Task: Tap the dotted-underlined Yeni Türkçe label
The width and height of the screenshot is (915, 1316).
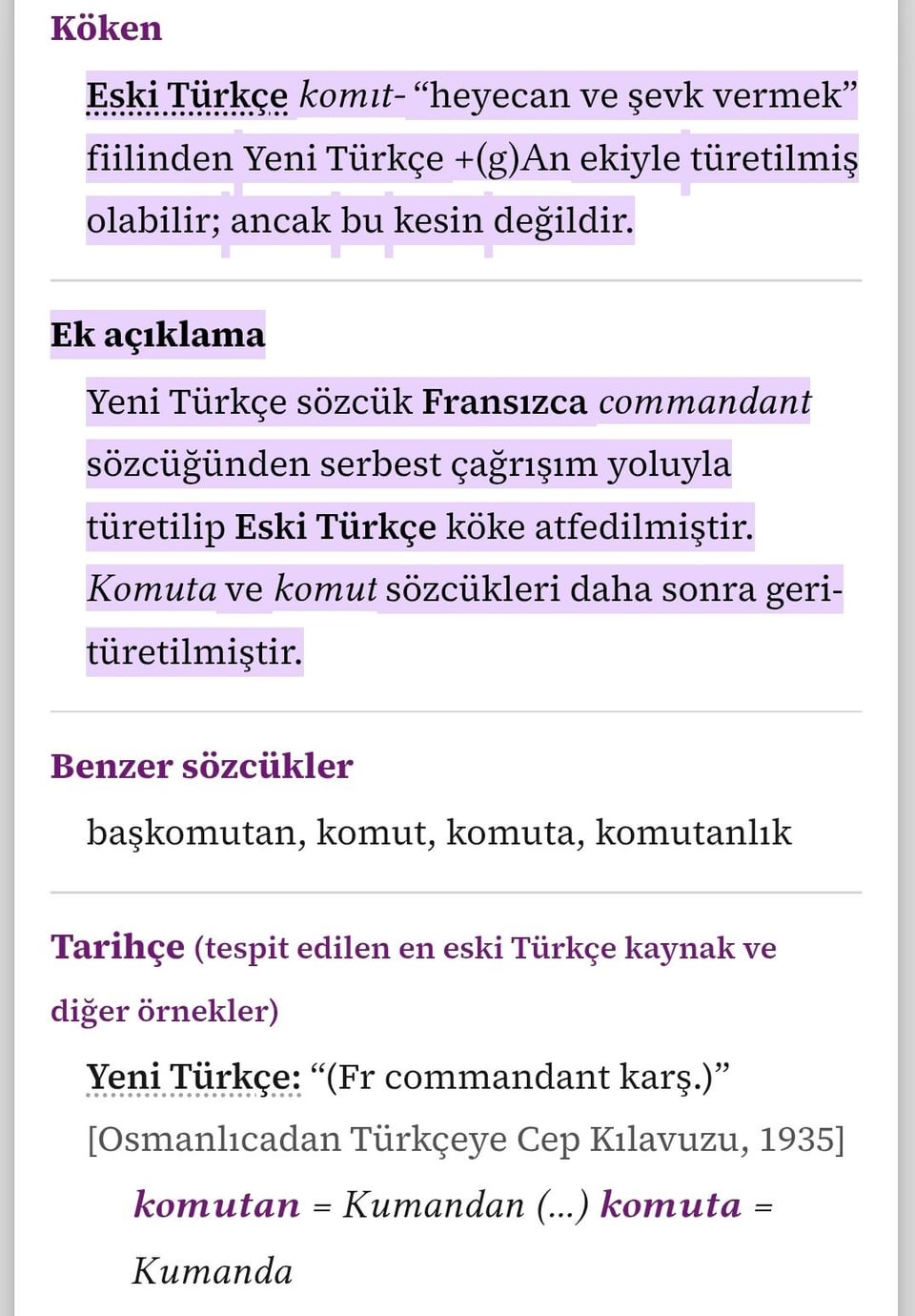Action: (193, 1077)
